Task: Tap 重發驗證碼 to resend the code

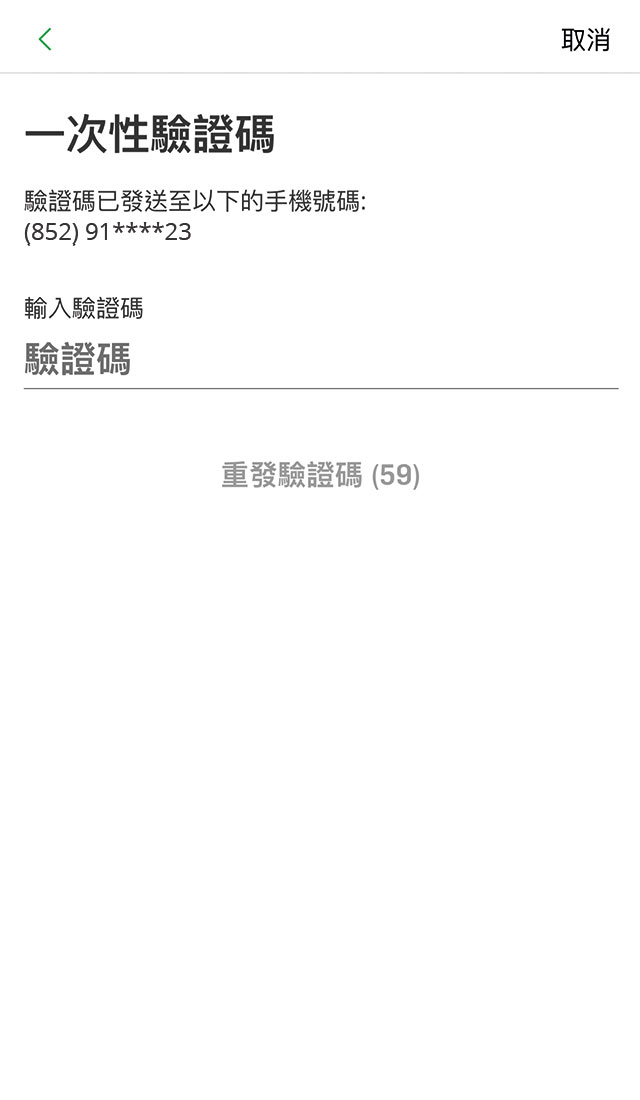Action: pyautogui.click(x=321, y=475)
